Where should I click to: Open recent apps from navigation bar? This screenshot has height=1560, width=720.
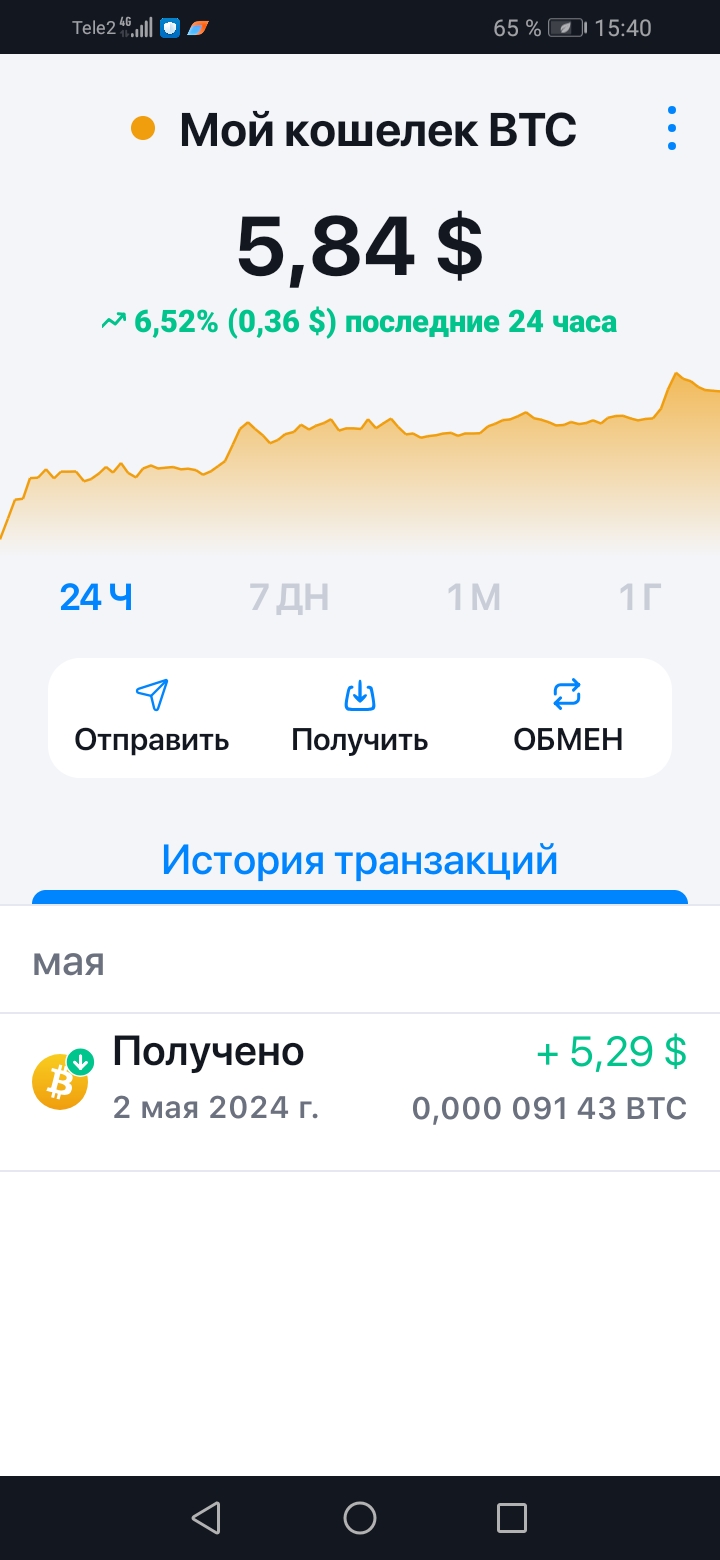(x=512, y=1518)
